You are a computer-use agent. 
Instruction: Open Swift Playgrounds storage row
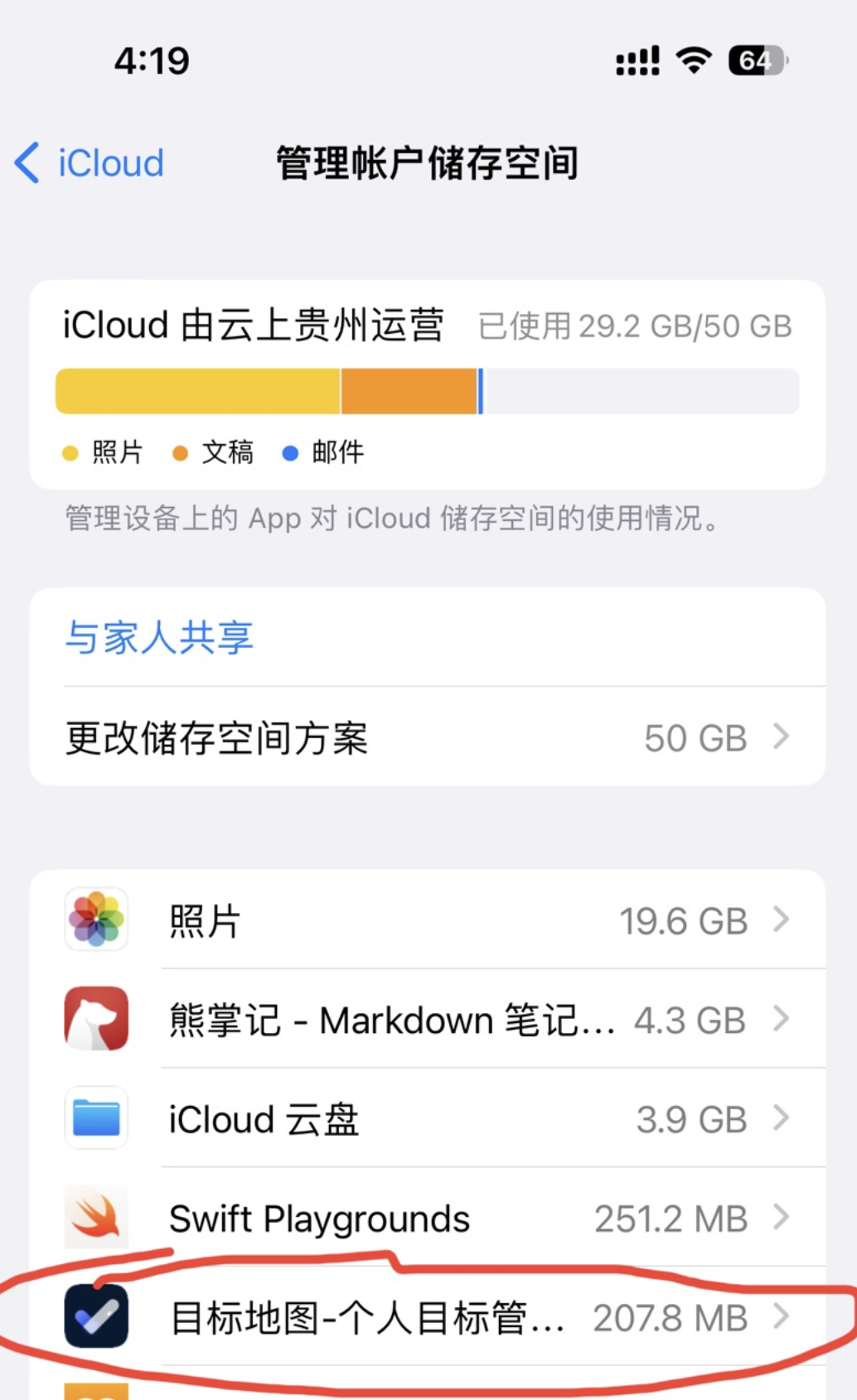coord(428,1217)
